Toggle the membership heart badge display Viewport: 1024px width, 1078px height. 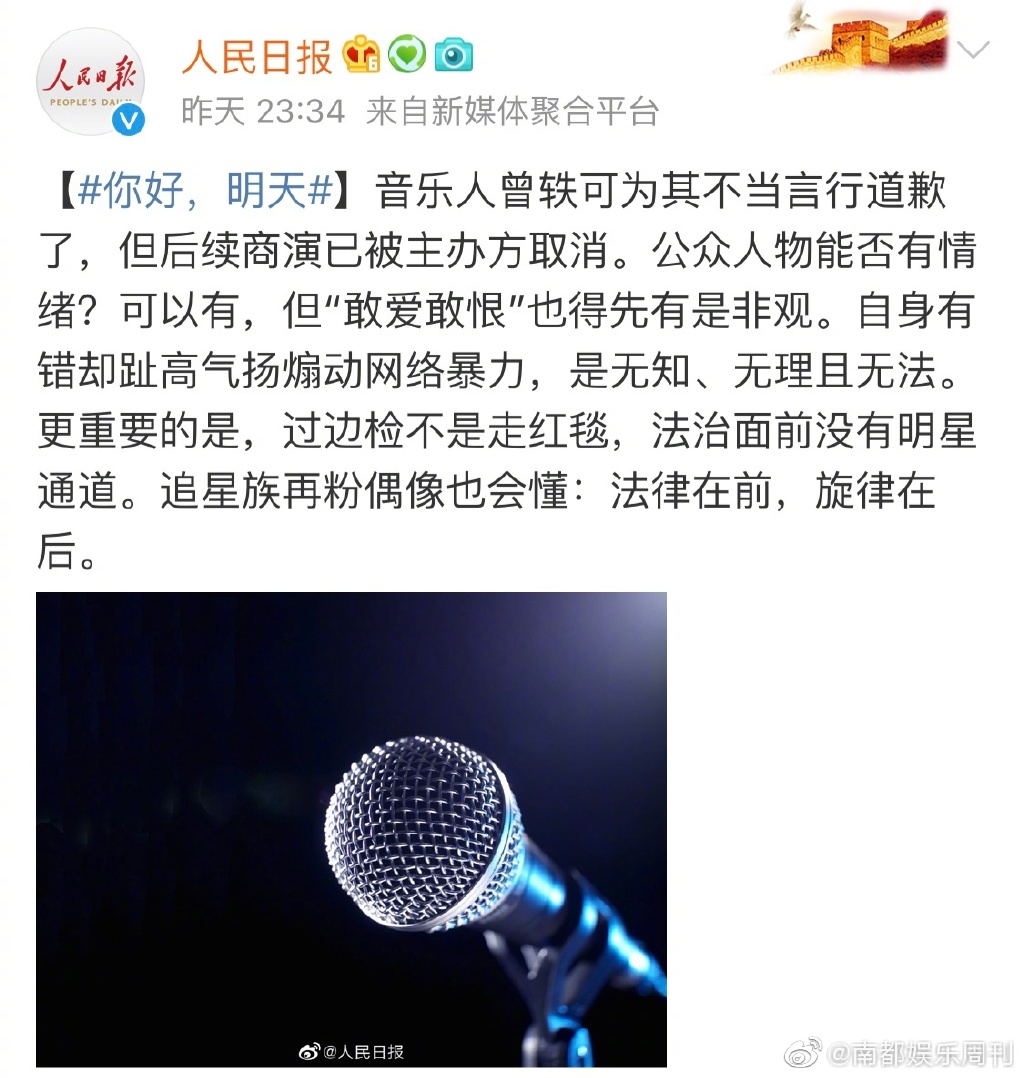[407, 57]
